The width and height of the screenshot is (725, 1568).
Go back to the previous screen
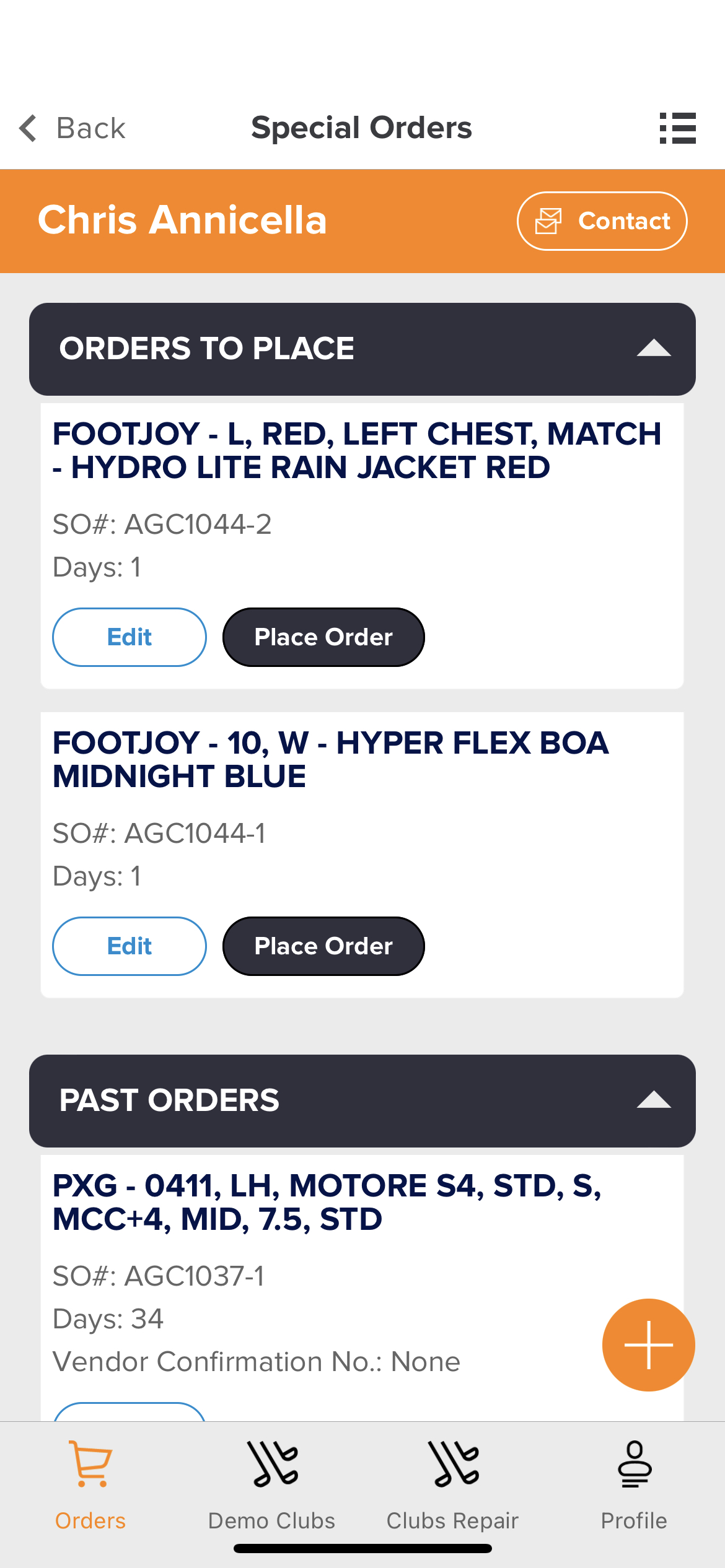(x=72, y=128)
